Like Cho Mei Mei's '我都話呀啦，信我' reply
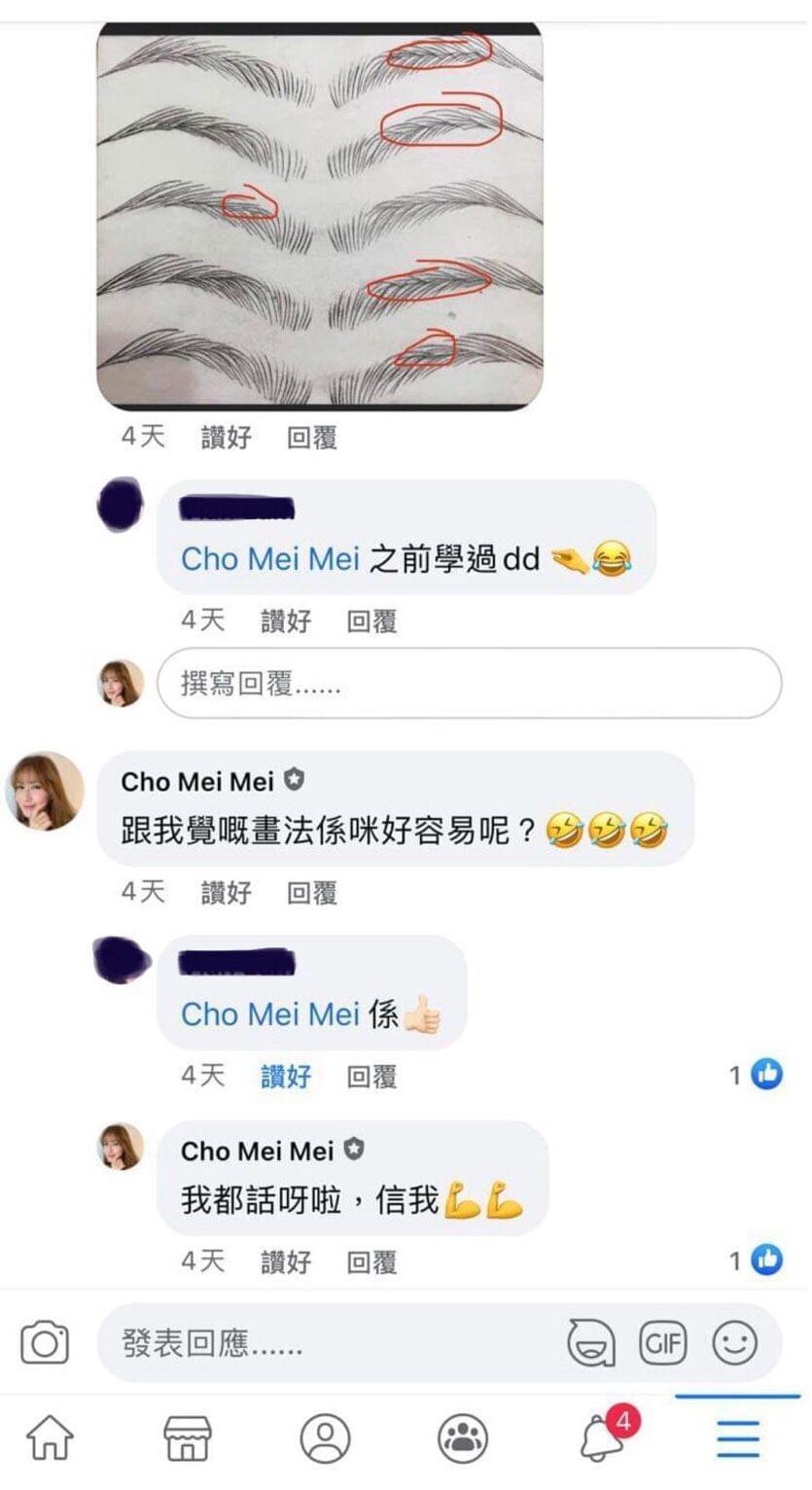The width and height of the screenshot is (812, 1490). pos(285,1261)
